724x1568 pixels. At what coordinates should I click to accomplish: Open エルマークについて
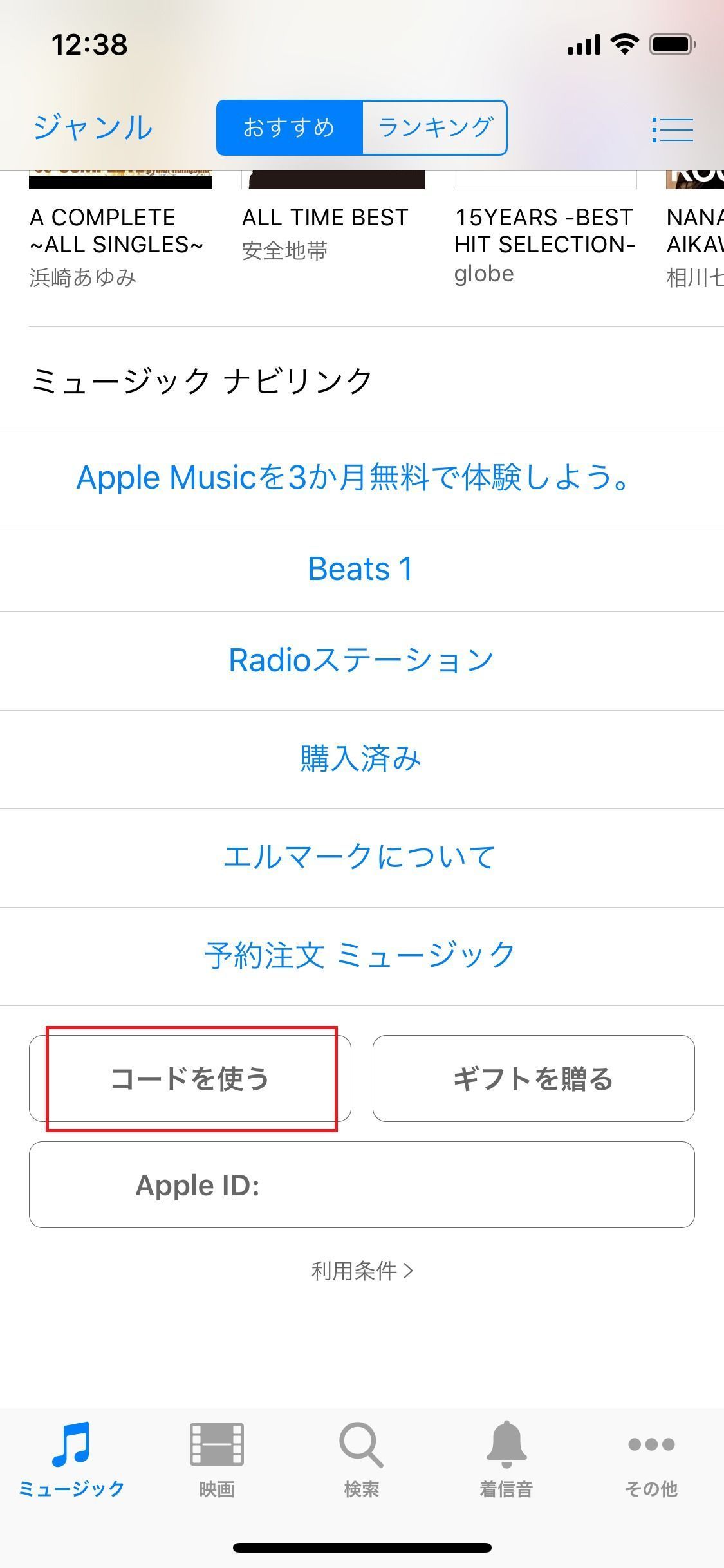point(360,857)
